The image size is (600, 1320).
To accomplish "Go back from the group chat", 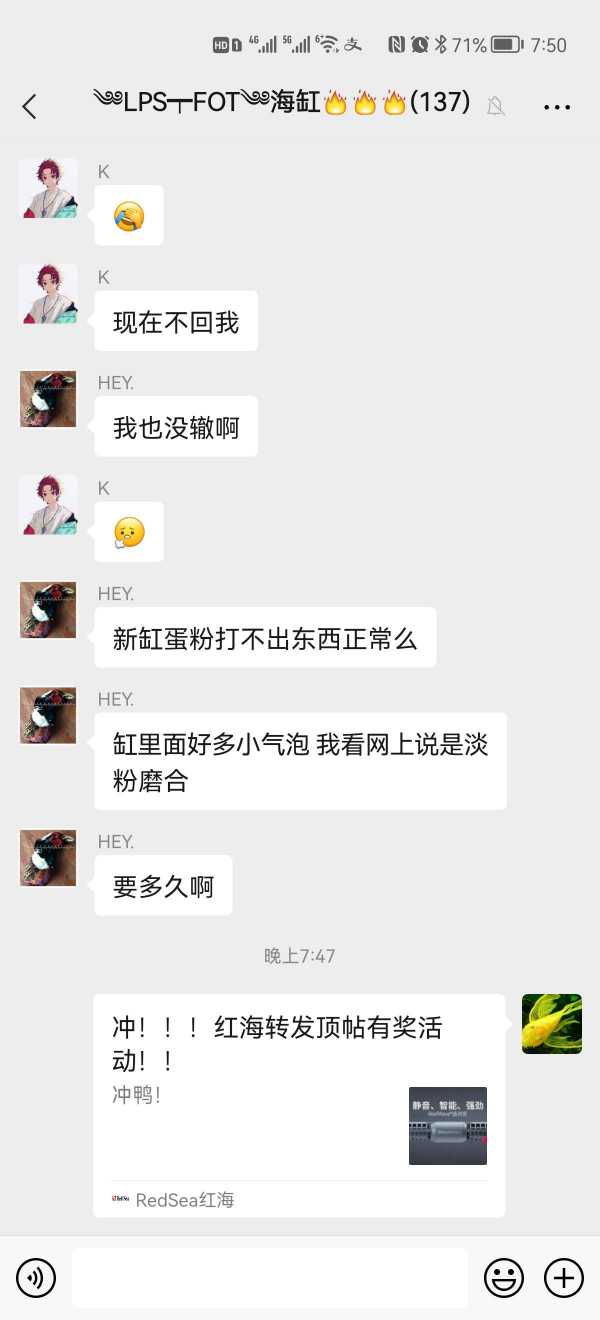I will tap(30, 106).
